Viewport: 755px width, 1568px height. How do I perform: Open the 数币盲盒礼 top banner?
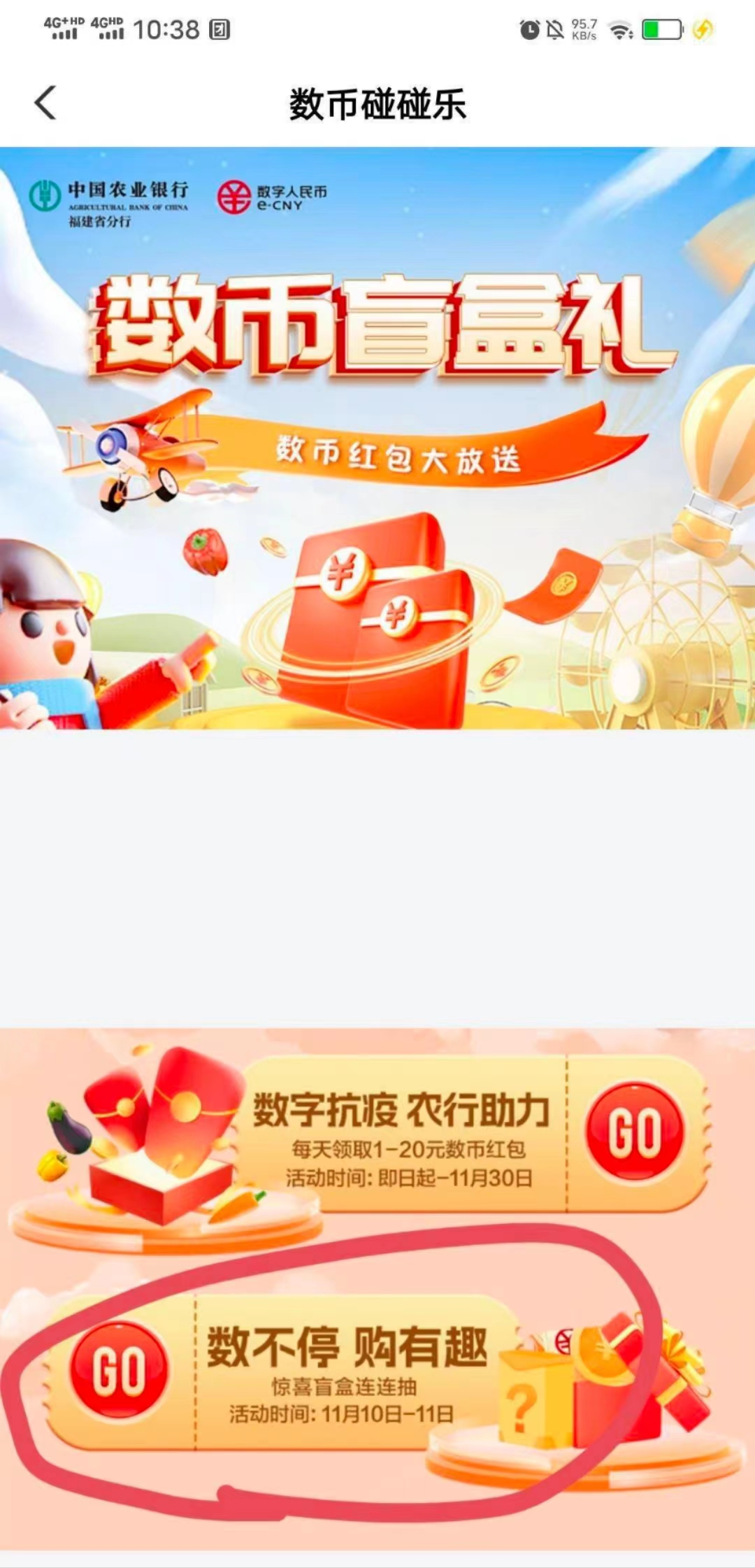(377, 438)
